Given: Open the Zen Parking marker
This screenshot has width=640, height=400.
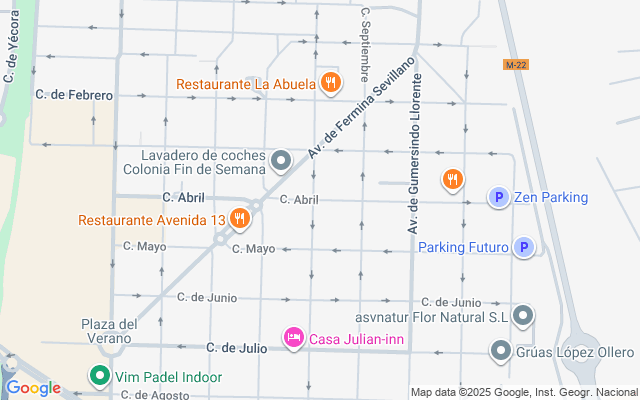Looking at the screenshot, I should (498, 197).
